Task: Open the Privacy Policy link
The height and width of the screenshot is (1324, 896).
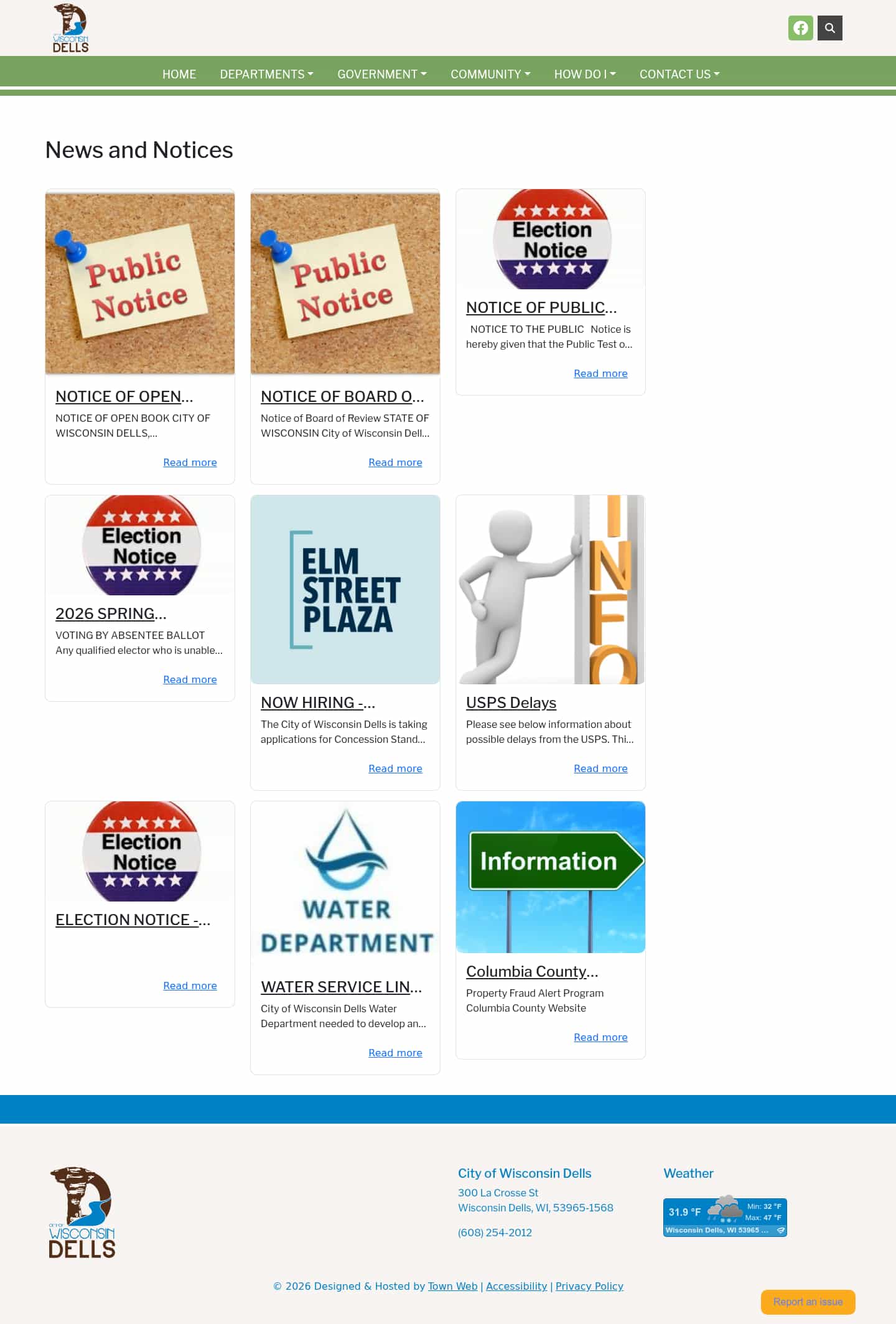Action: (x=589, y=1286)
